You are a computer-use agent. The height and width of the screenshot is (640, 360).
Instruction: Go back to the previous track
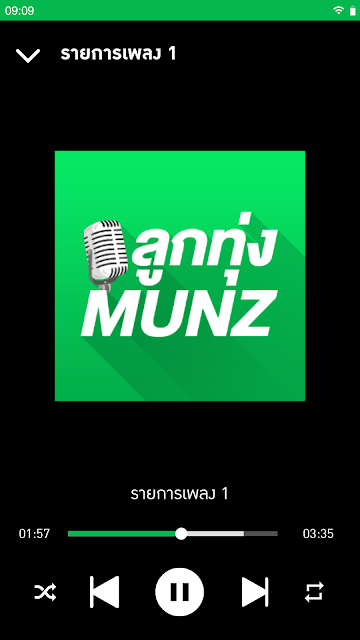pyautogui.click(x=104, y=592)
